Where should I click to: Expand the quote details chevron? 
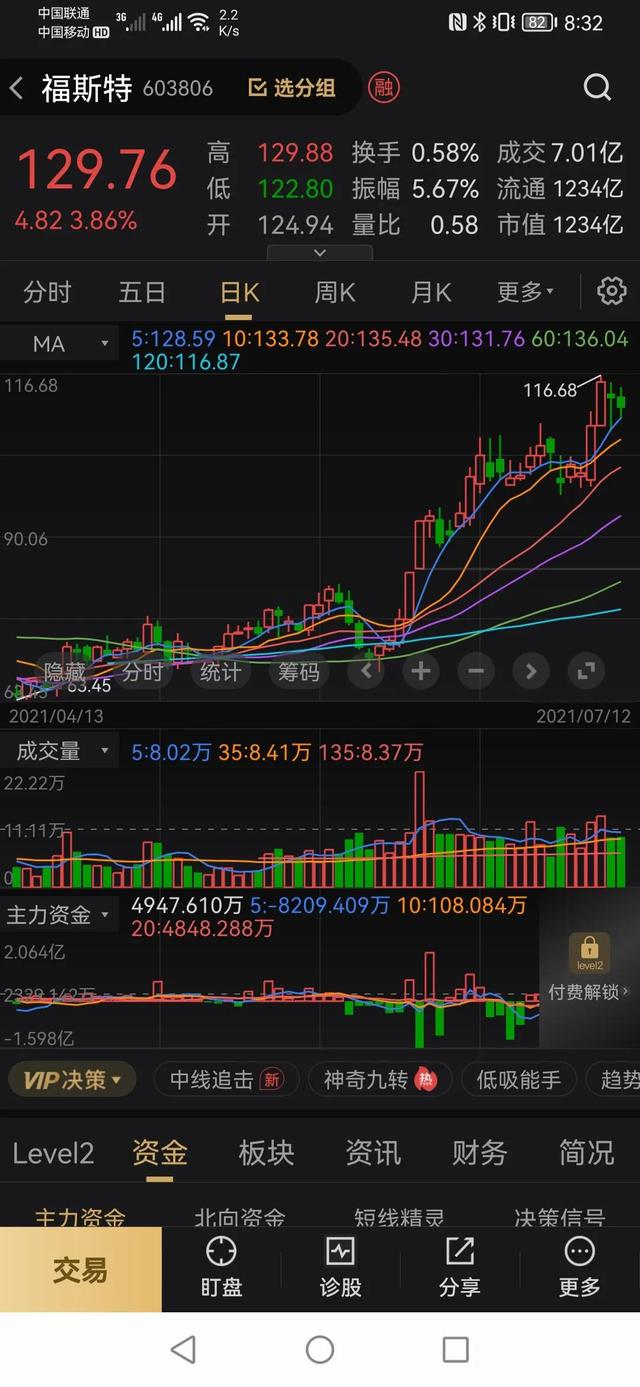click(319, 254)
